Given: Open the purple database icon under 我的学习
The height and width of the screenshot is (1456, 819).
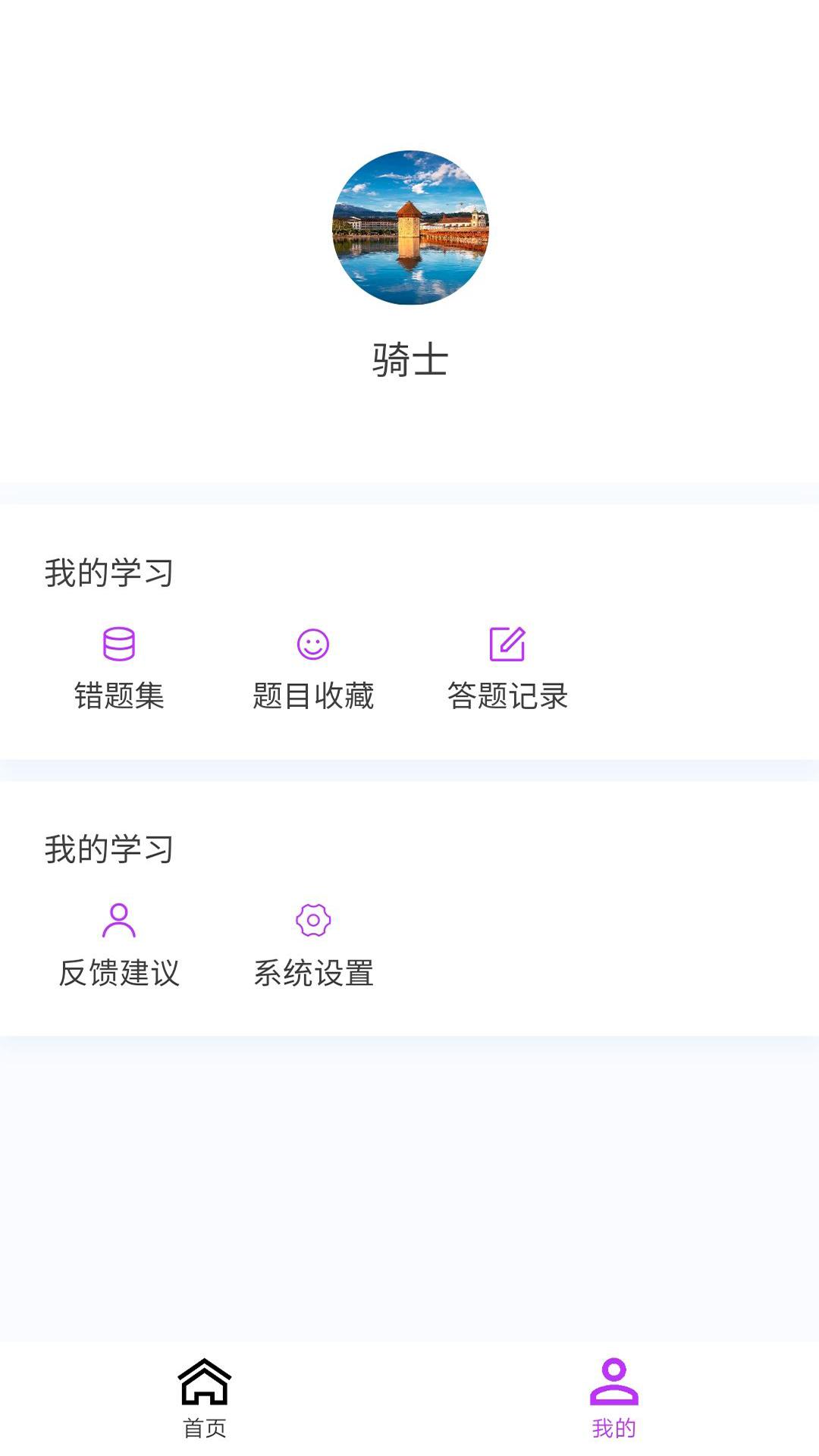Looking at the screenshot, I should [x=120, y=645].
